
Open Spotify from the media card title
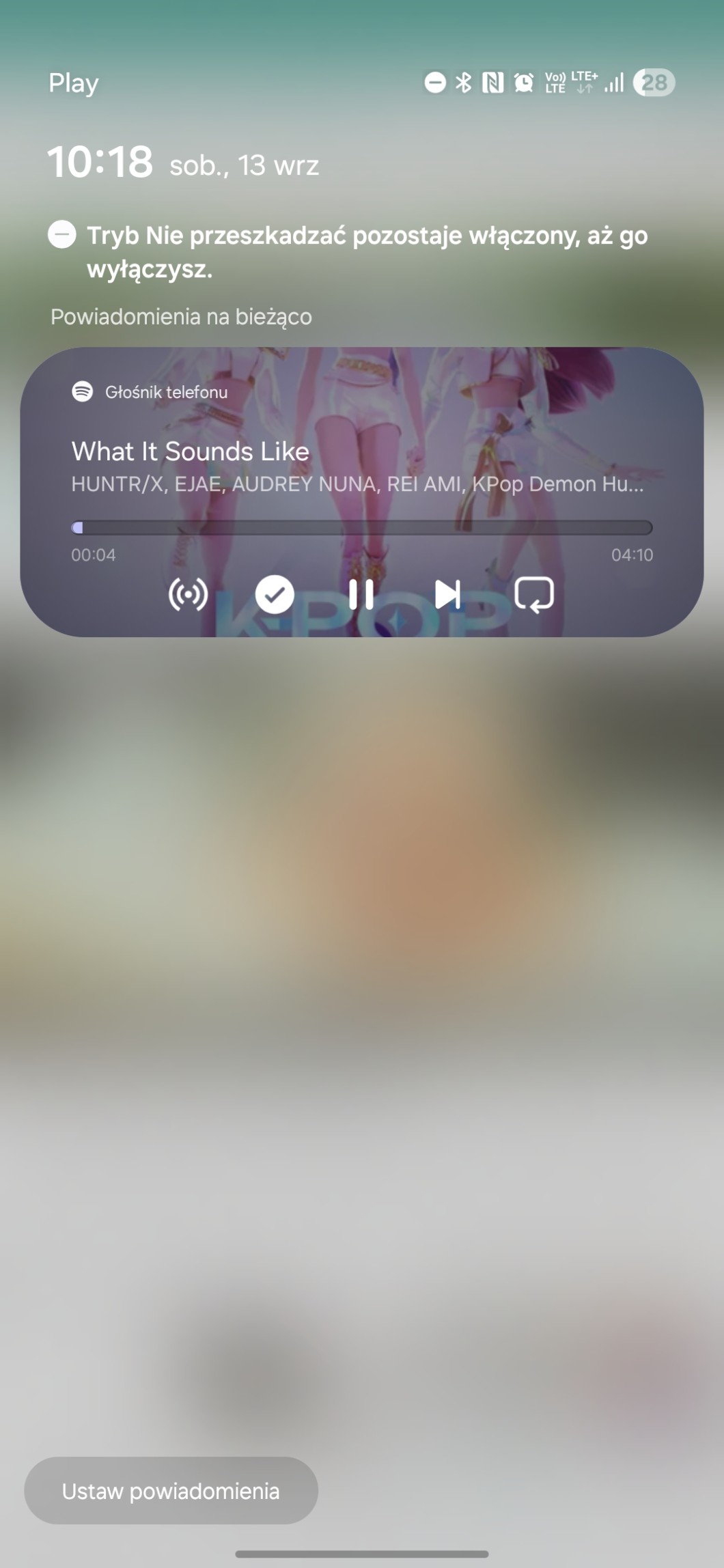190,451
